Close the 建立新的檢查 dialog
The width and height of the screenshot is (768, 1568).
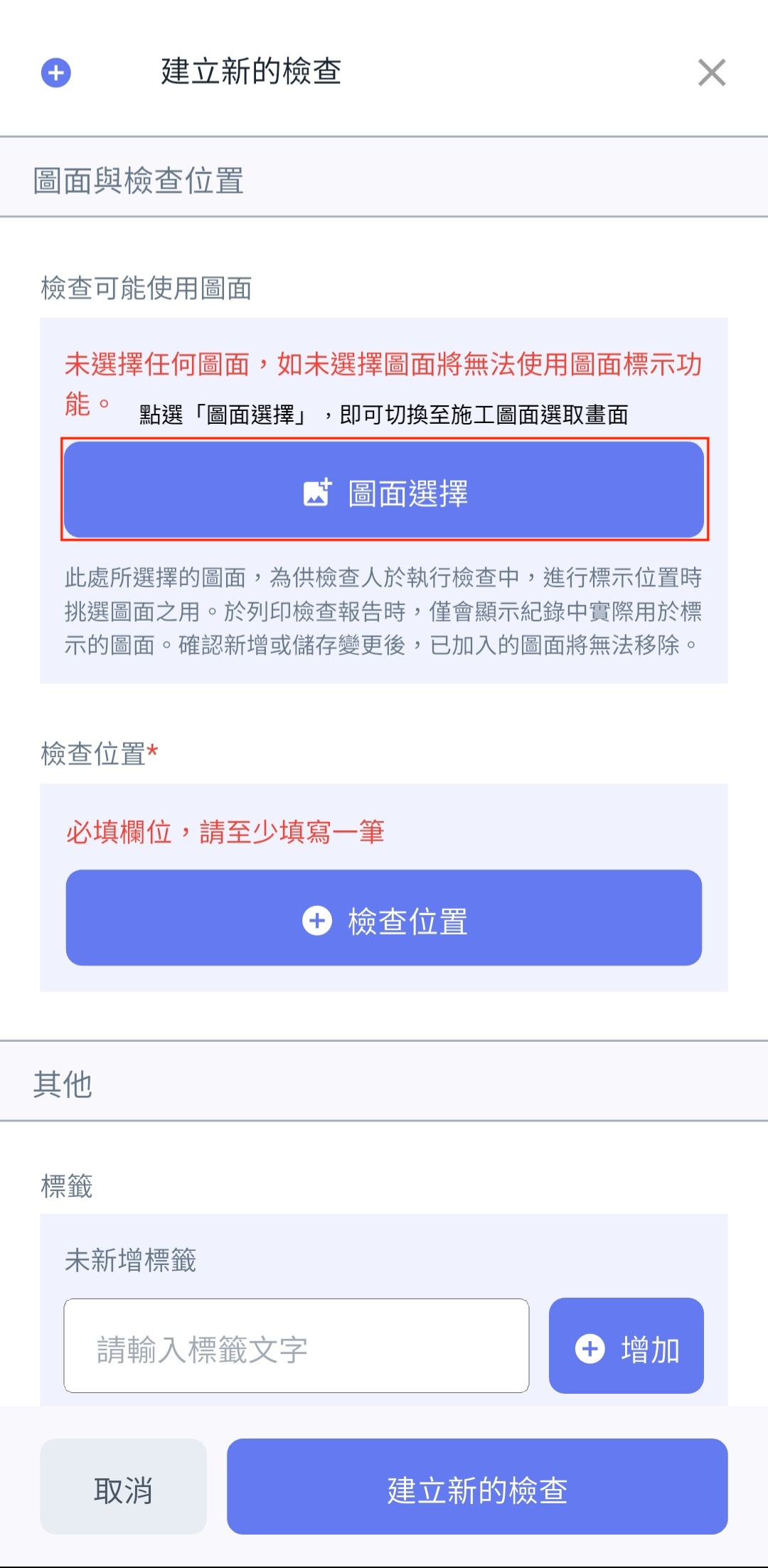pyautogui.click(x=711, y=73)
